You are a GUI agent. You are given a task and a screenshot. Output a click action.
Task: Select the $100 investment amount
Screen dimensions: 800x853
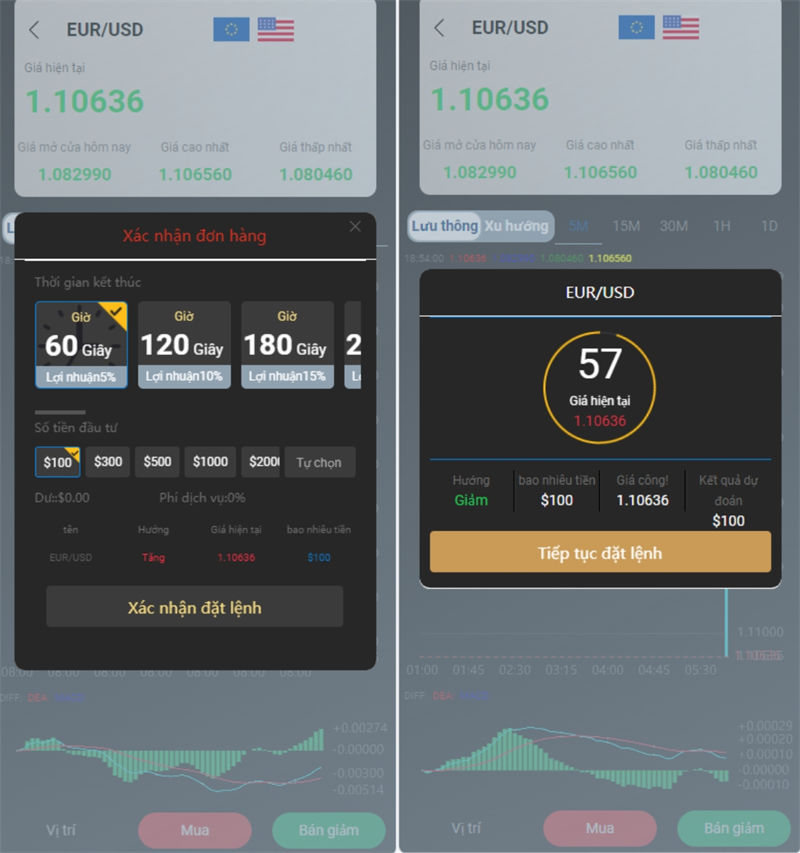coord(58,462)
